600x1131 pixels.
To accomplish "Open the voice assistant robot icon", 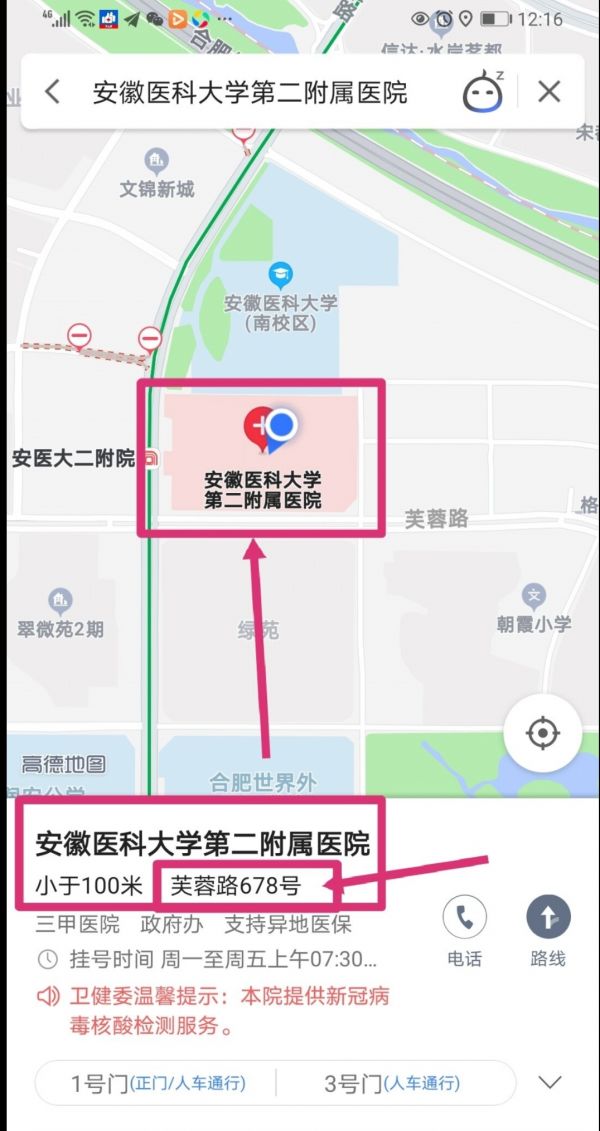I will (x=483, y=92).
